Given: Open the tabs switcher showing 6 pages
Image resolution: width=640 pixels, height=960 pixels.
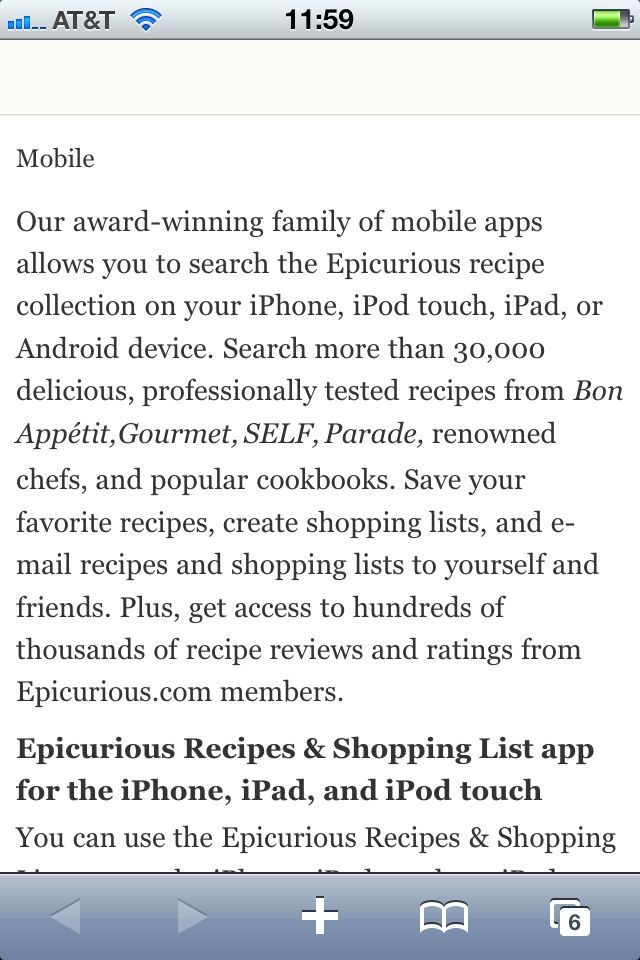Looking at the screenshot, I should tap(570, 916).
